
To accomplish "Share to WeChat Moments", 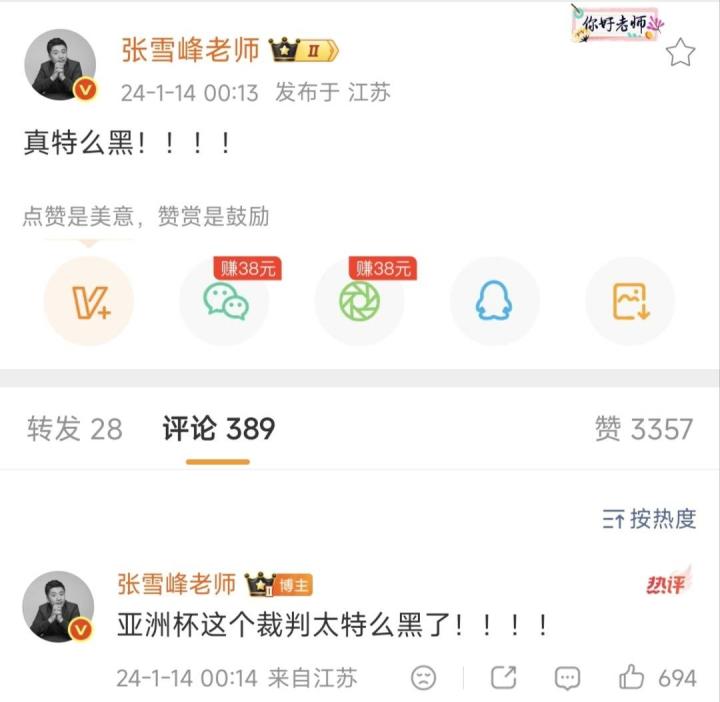I will (359, 301).
